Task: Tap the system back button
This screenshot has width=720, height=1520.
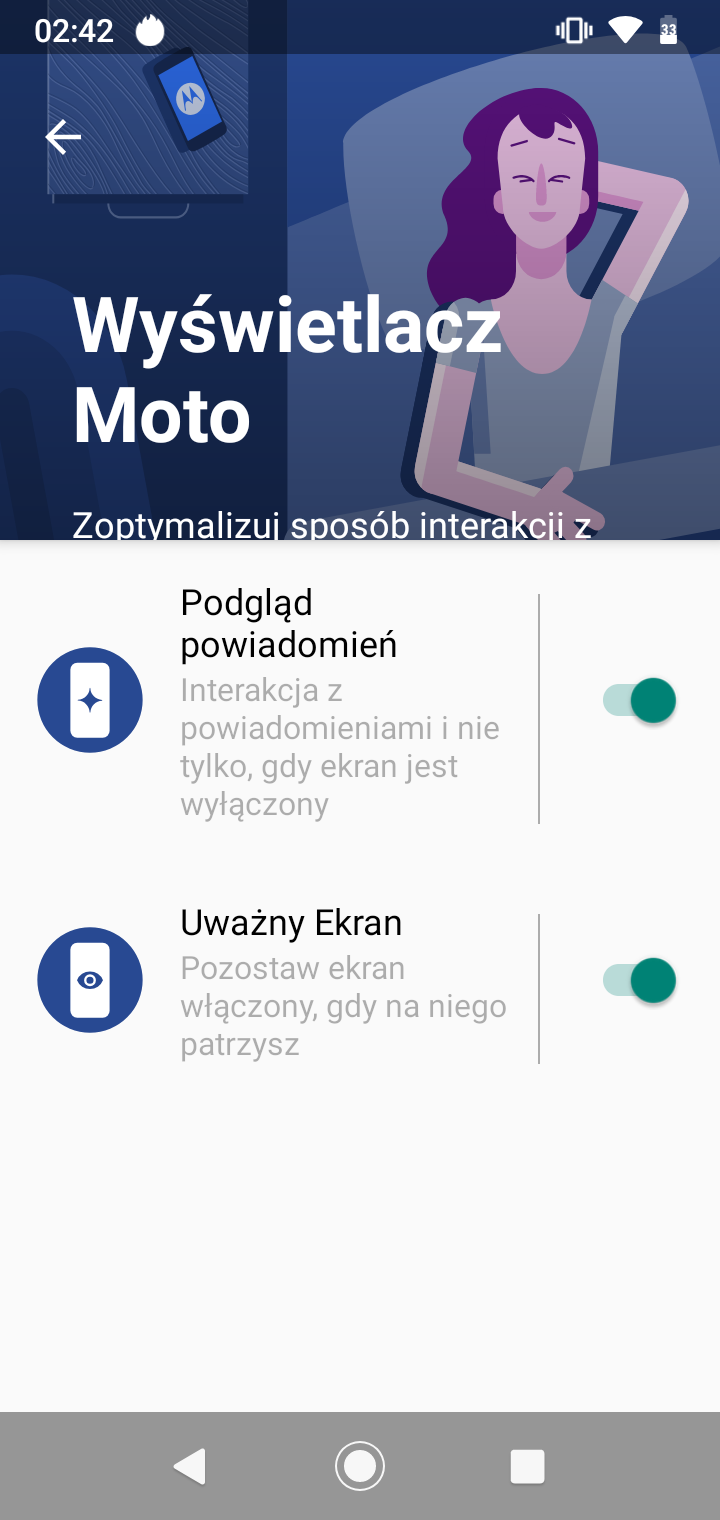Action: (189, 1466)
